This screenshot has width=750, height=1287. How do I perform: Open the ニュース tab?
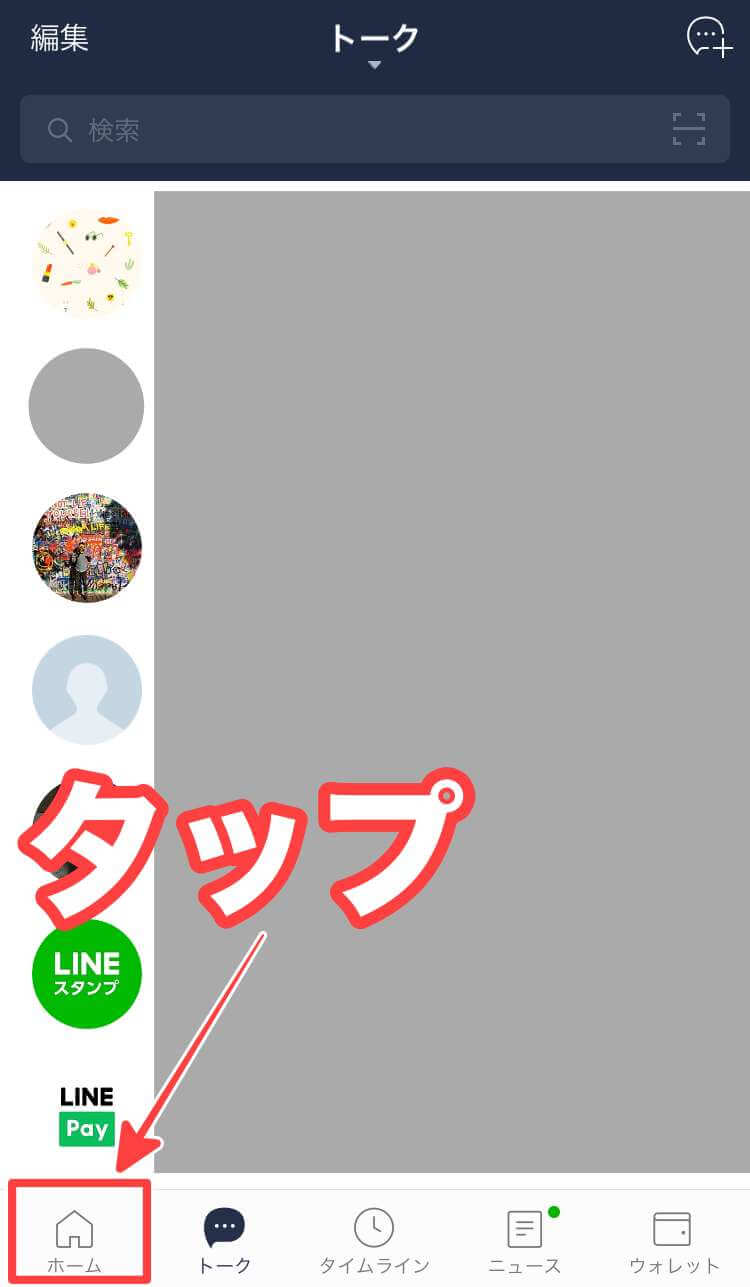[x=525, y=1238]
